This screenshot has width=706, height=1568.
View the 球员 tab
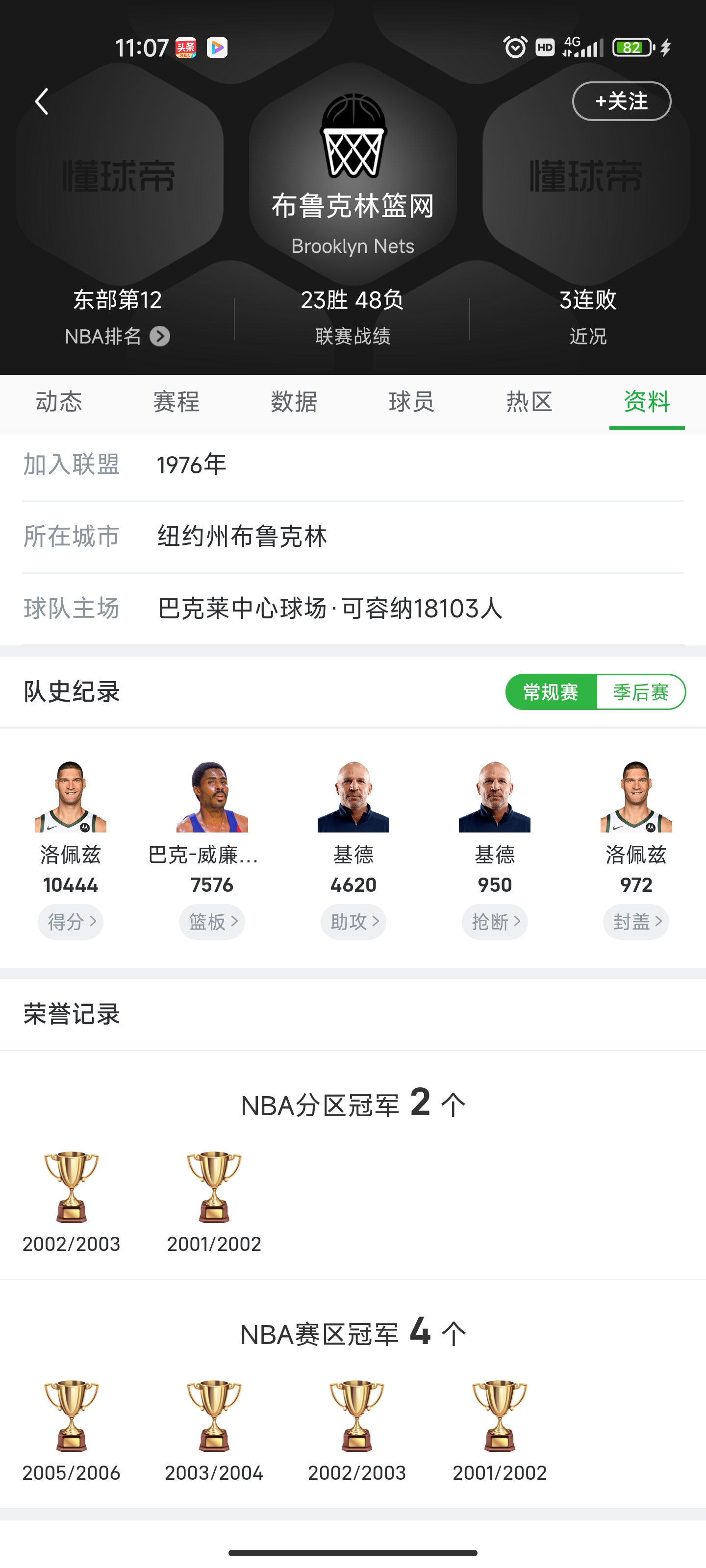411,402
